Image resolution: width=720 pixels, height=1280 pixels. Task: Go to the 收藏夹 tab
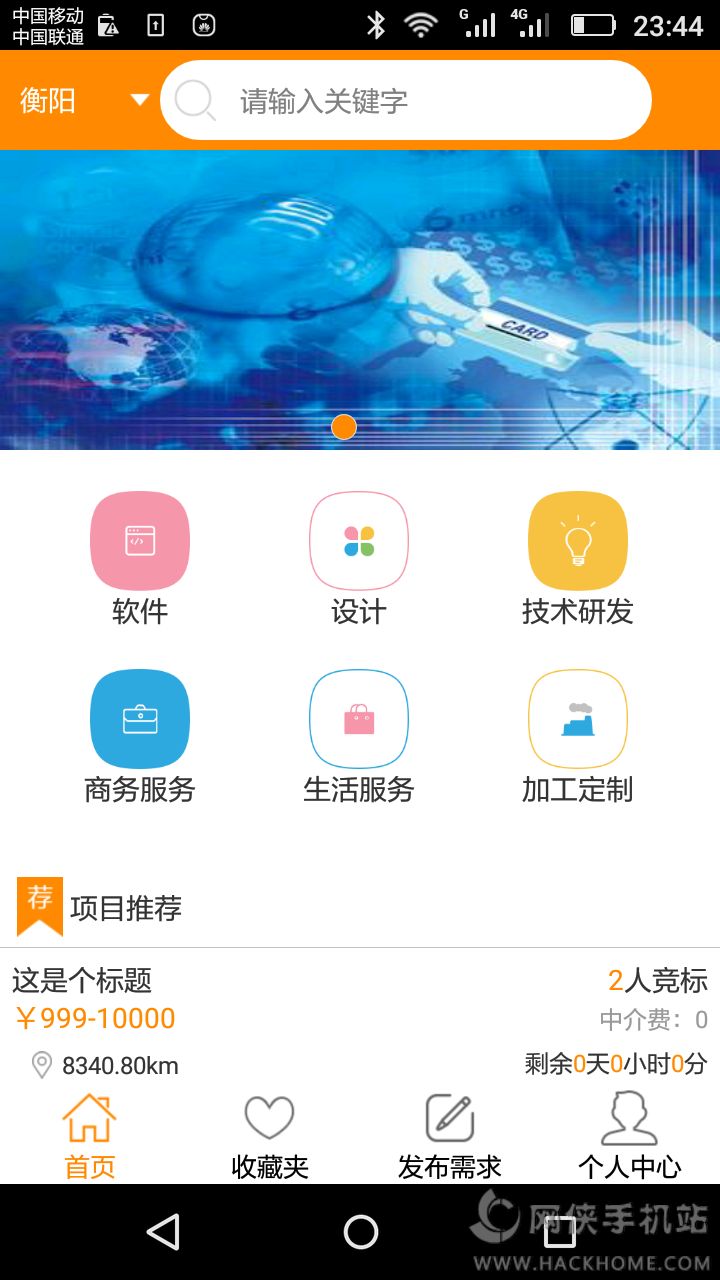tap(270, 1135)
